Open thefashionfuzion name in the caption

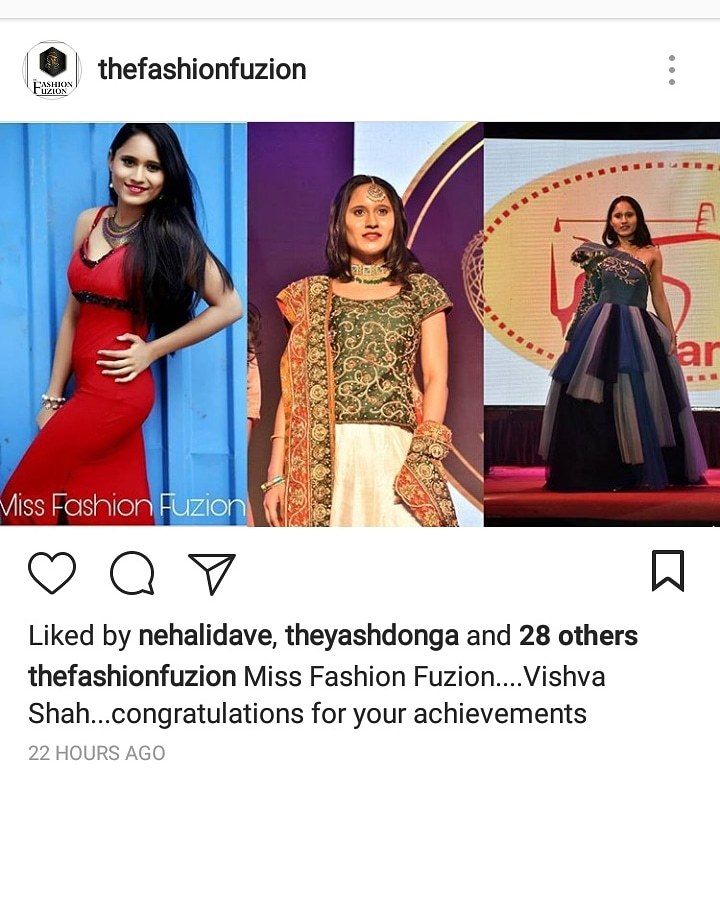(x=132, y=676)
